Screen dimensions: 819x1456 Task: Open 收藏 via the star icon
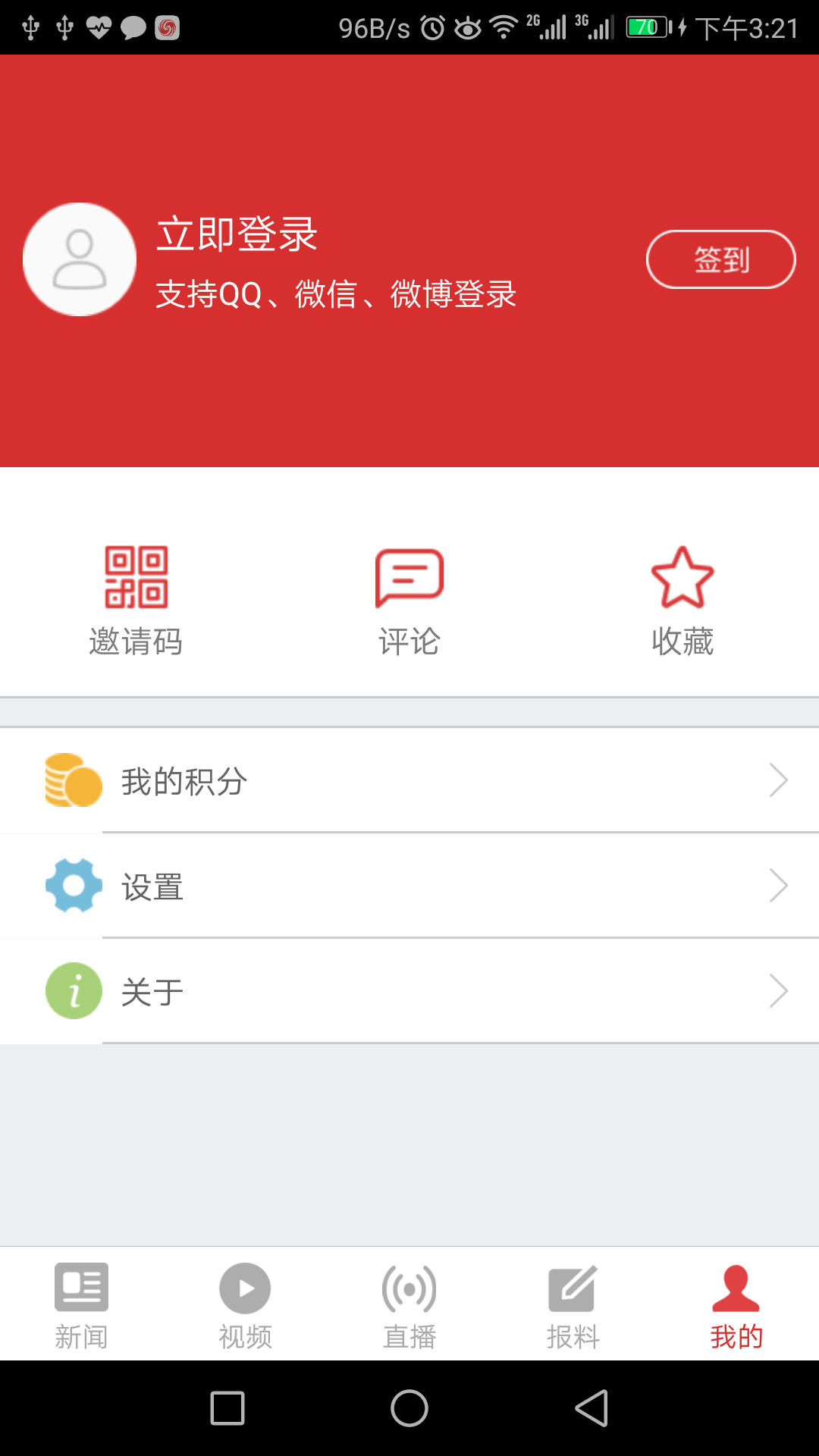tap(682, 579)
